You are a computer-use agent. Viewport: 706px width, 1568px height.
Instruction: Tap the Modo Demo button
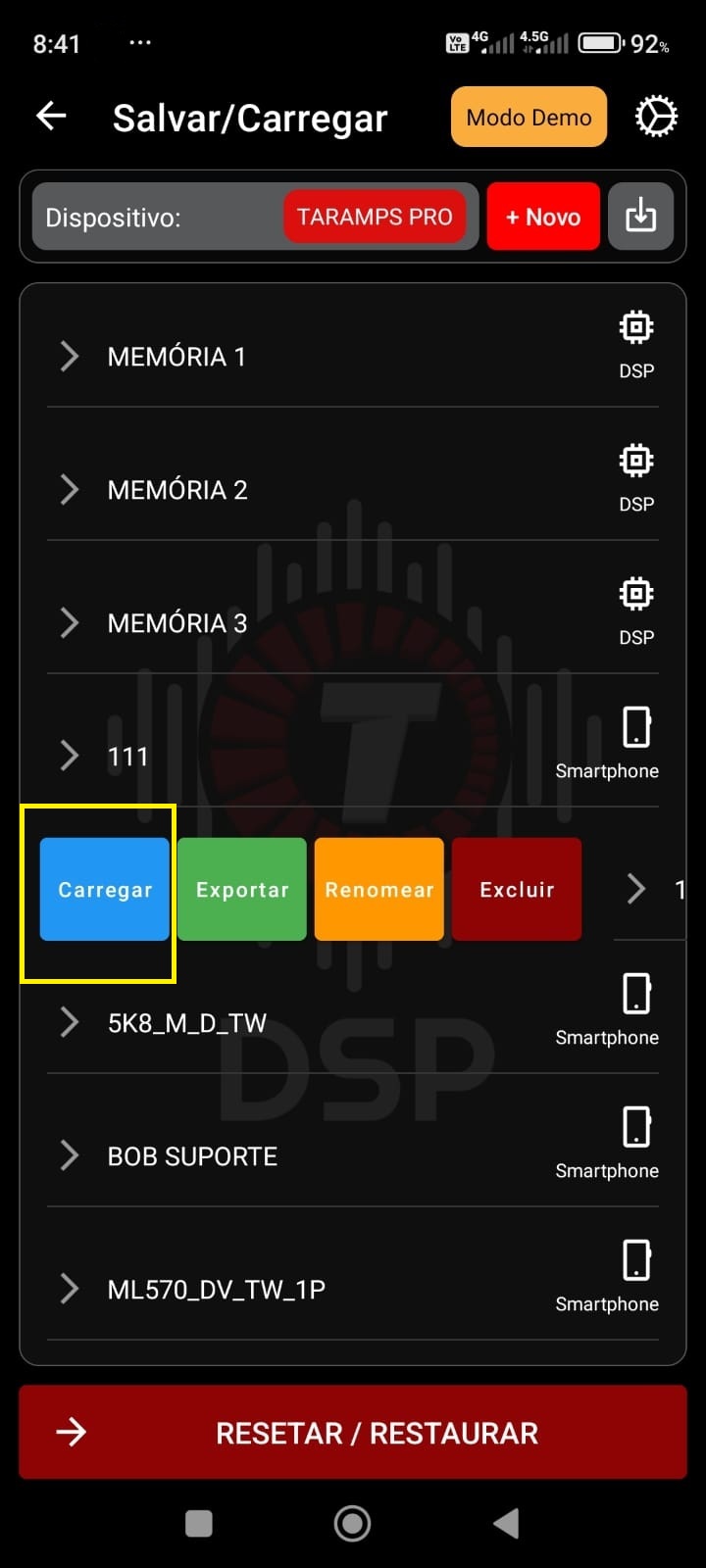tap(529, 118)
